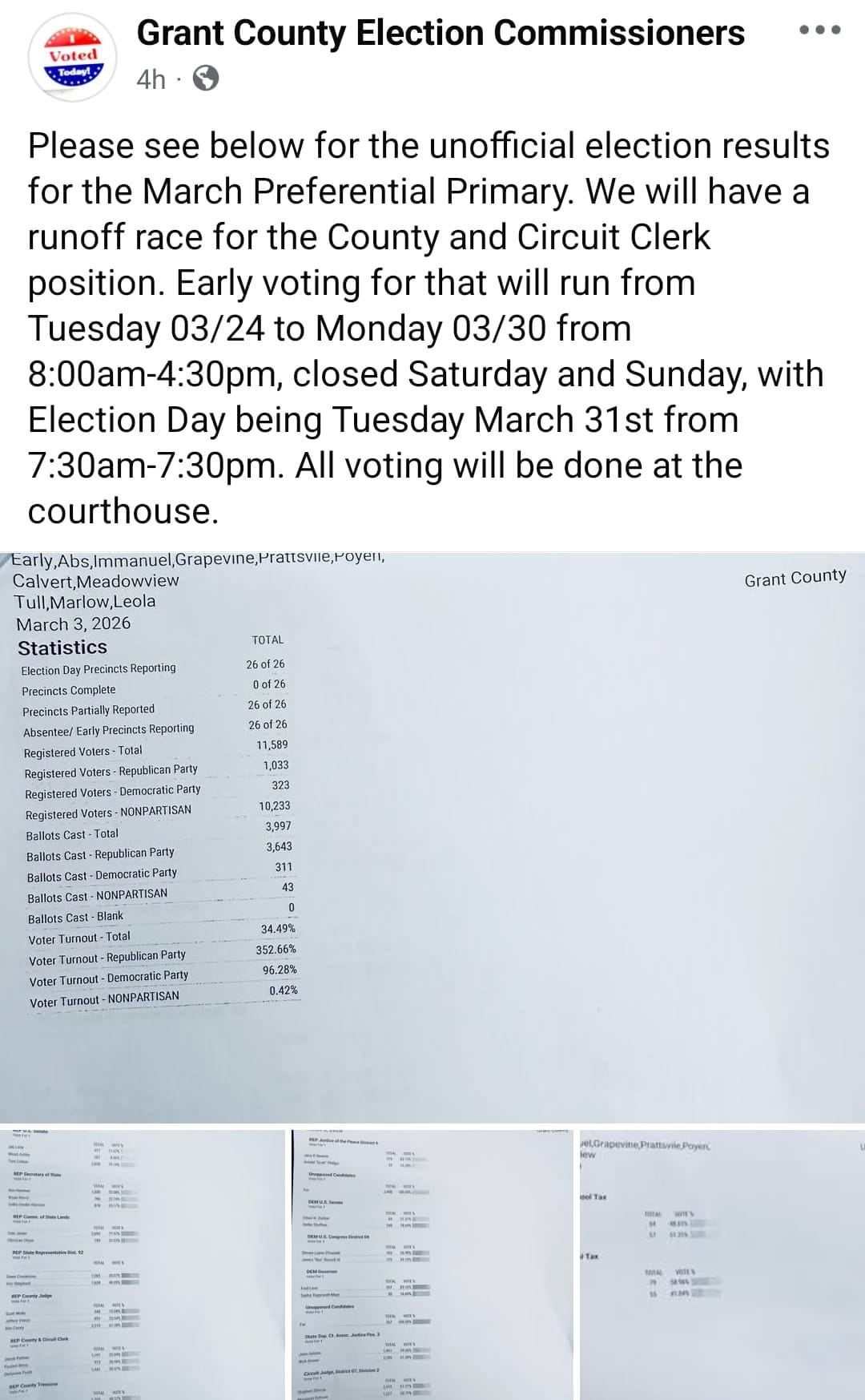Open the School Tax results photo
The height and width of the screenshot is (1400, 865).
coord(721,1265)
